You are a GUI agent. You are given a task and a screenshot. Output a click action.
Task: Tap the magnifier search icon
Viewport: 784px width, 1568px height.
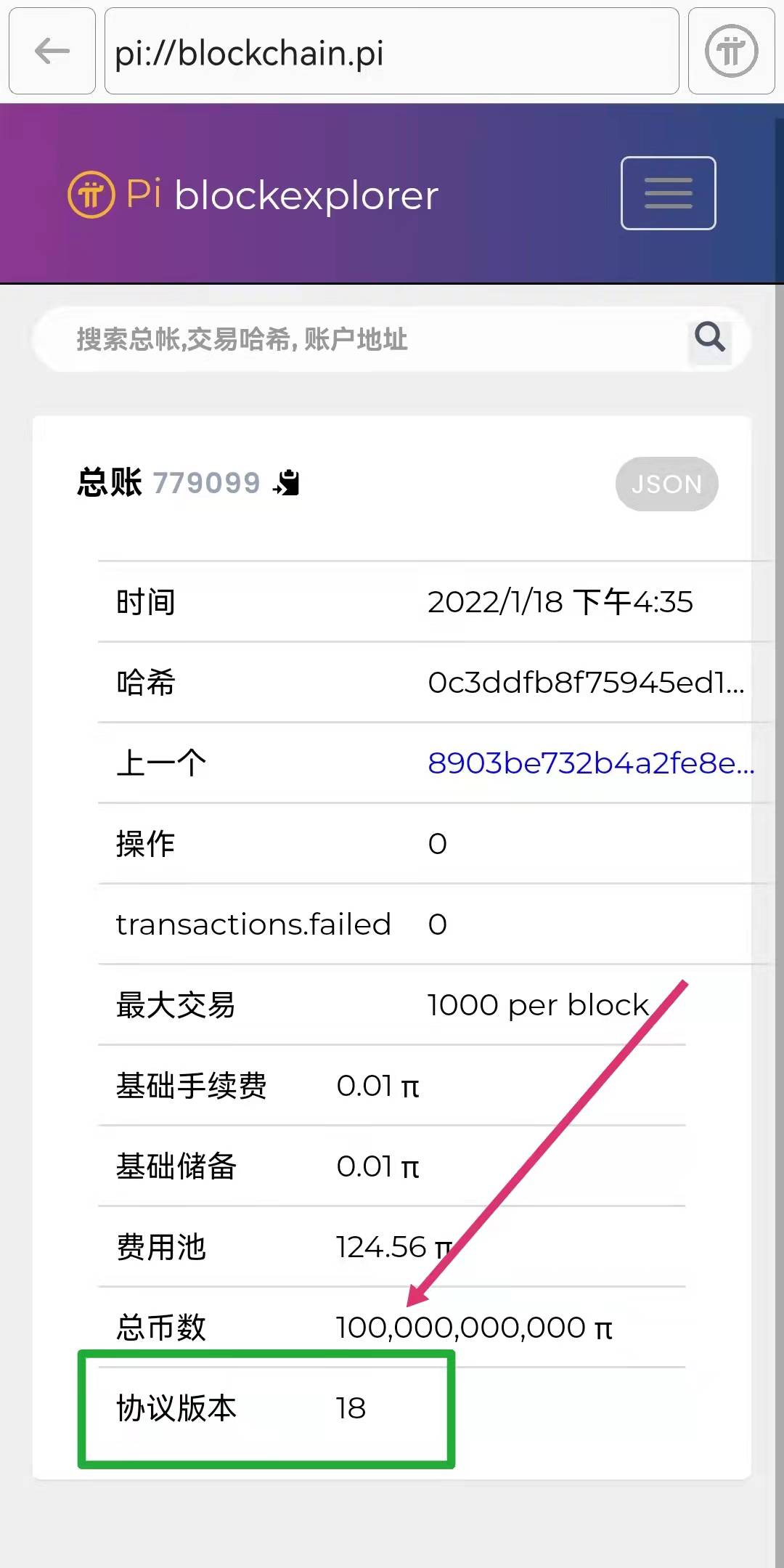710,338
